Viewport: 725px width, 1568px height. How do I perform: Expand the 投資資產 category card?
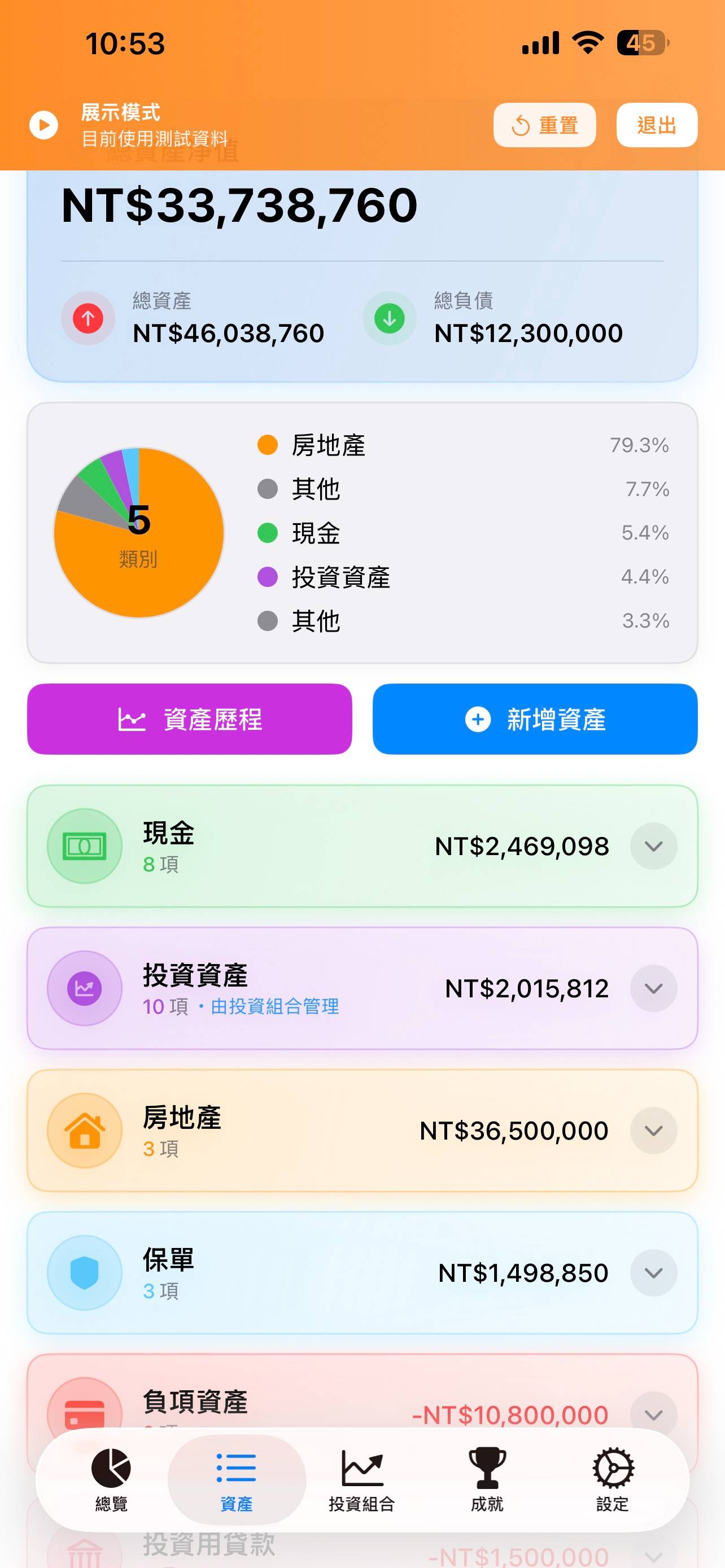653,988
